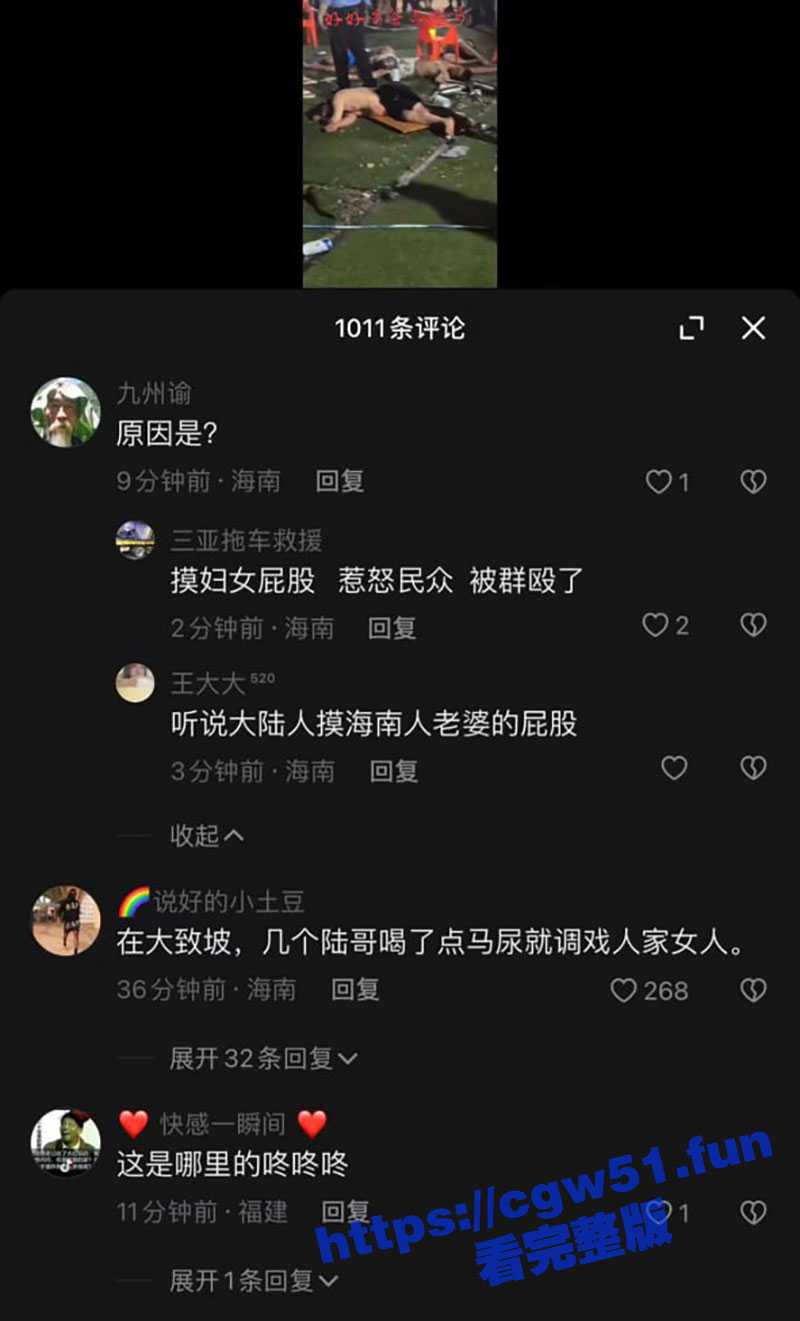Reply to 王大大's comment
The image size is (800, 1321).
[394, 771]
